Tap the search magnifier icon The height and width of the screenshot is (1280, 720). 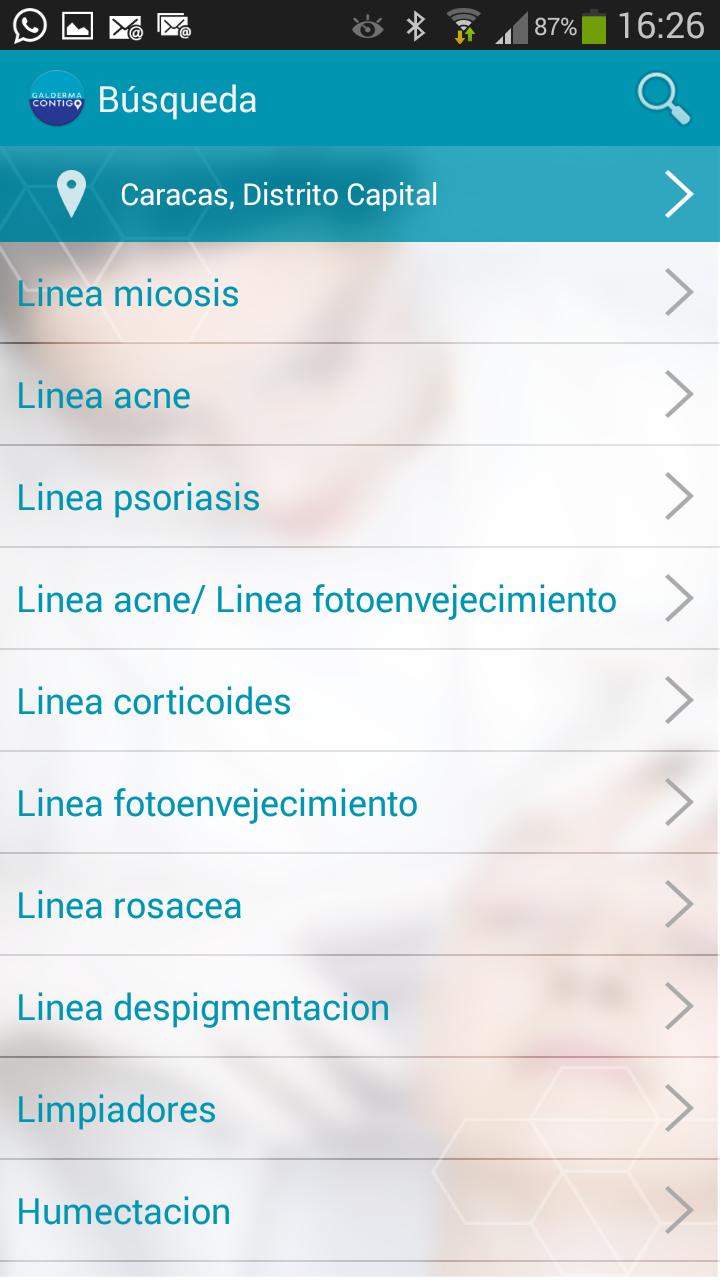(x=664, y=99)
